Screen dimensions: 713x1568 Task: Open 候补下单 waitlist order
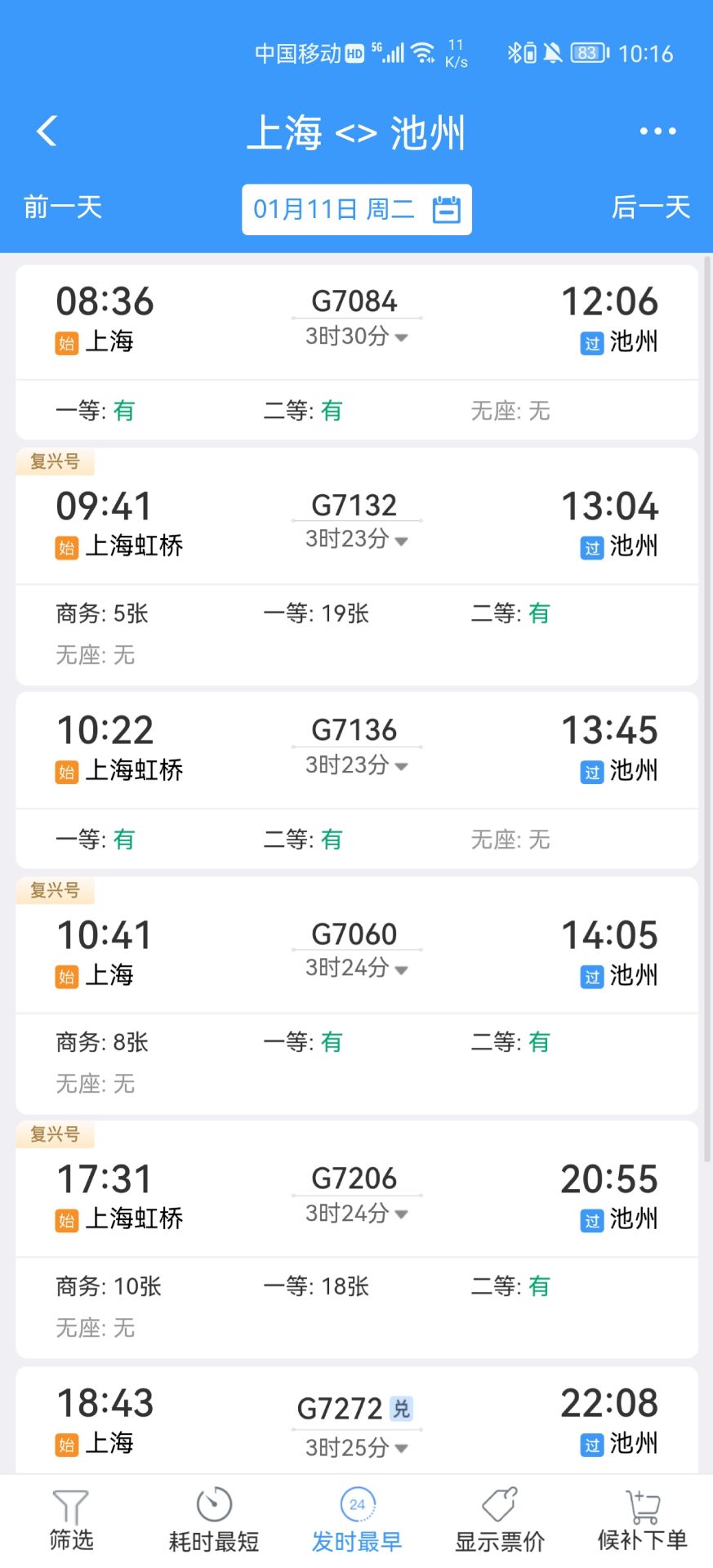[642, 1521]
